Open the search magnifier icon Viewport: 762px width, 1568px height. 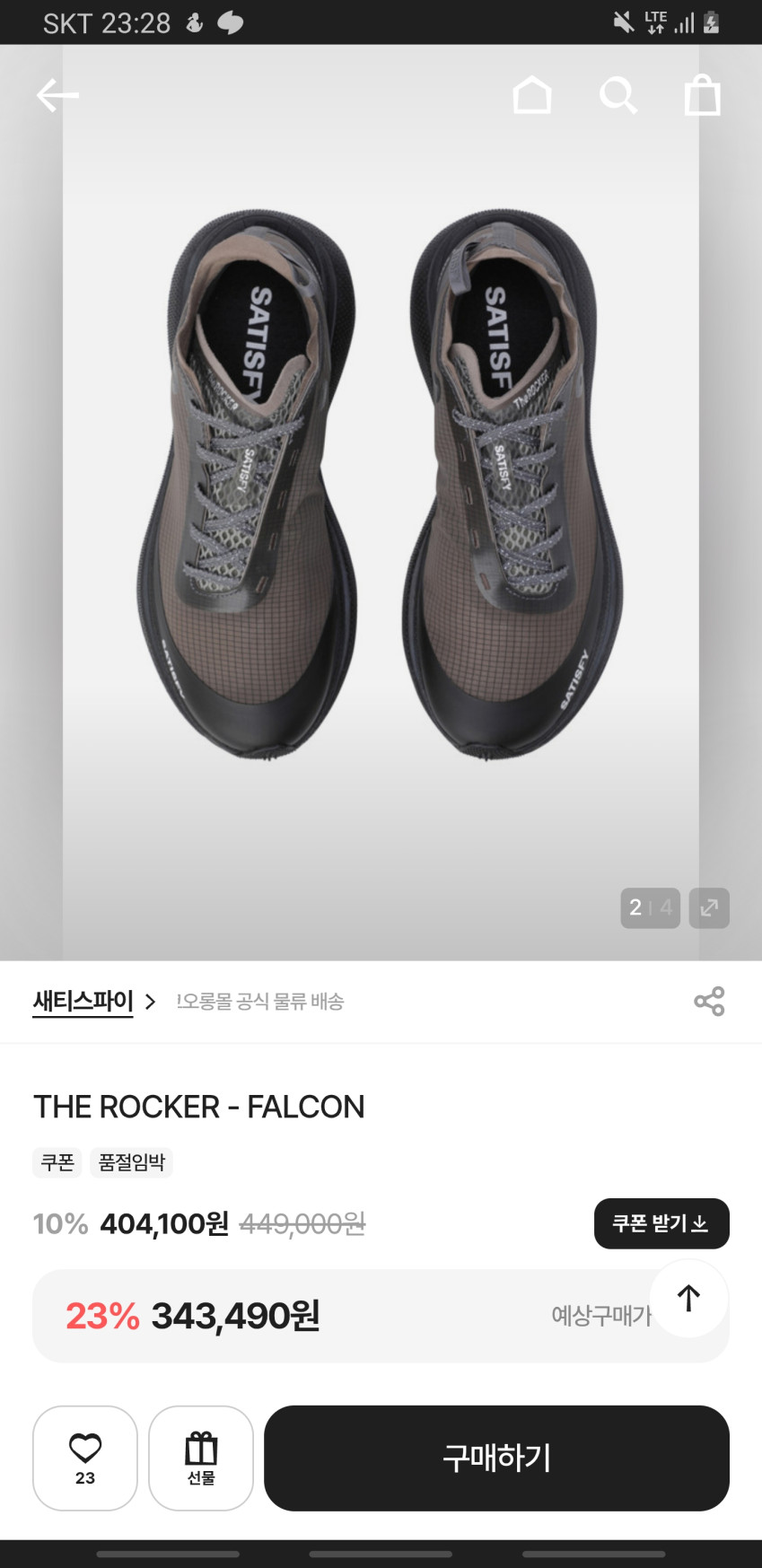point(617,95)
